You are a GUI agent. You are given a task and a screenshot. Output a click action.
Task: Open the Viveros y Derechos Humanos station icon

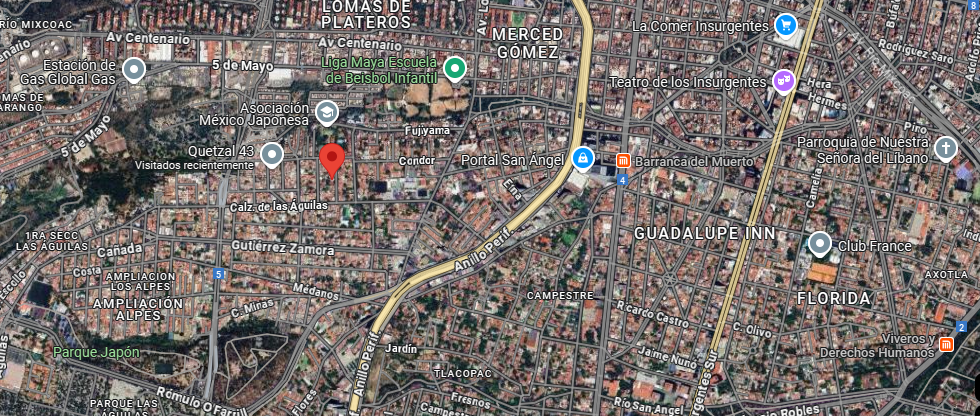pyautogui.click(x=946, y=344)
